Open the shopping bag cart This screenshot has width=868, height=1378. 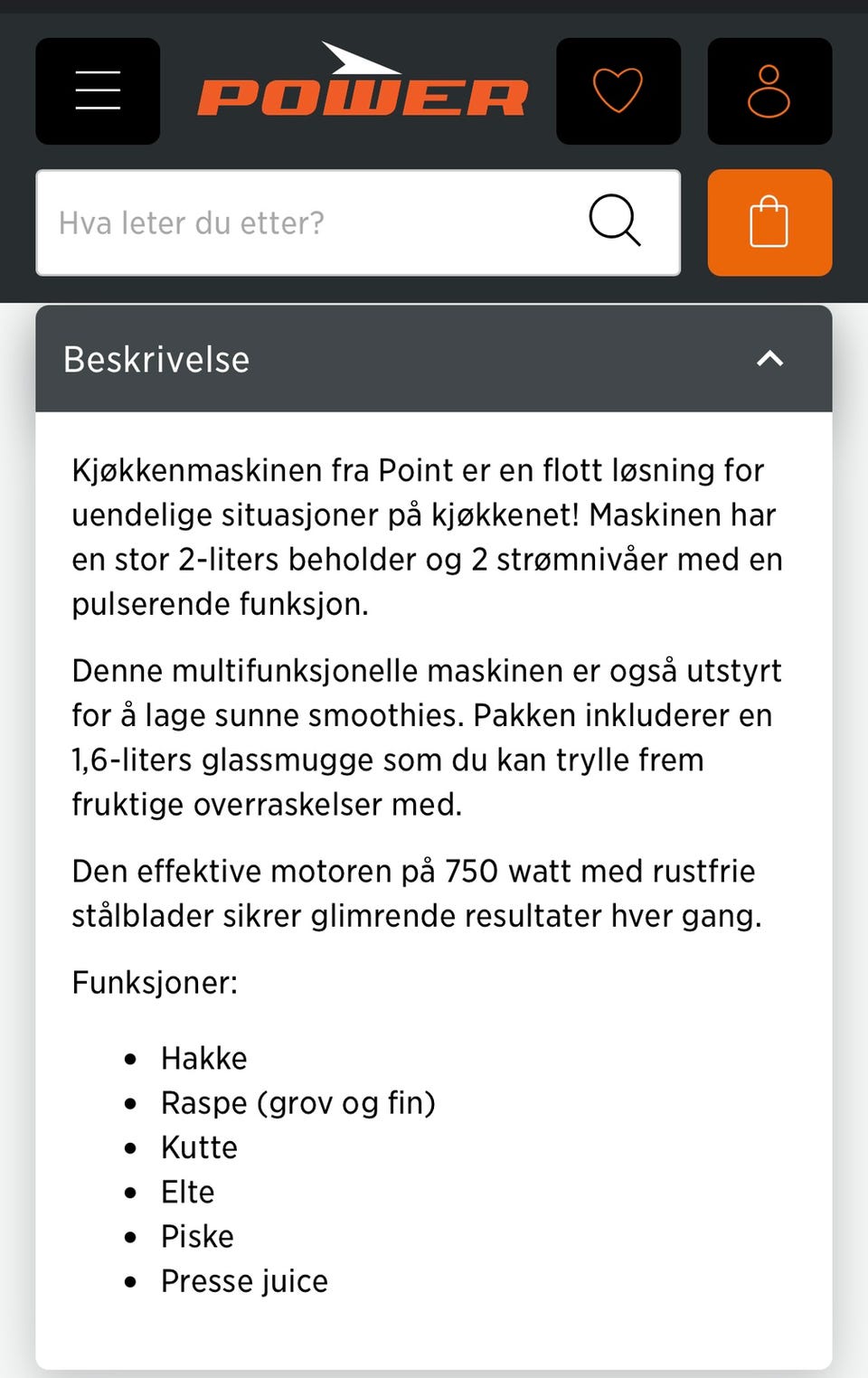[x=769, y=223]
